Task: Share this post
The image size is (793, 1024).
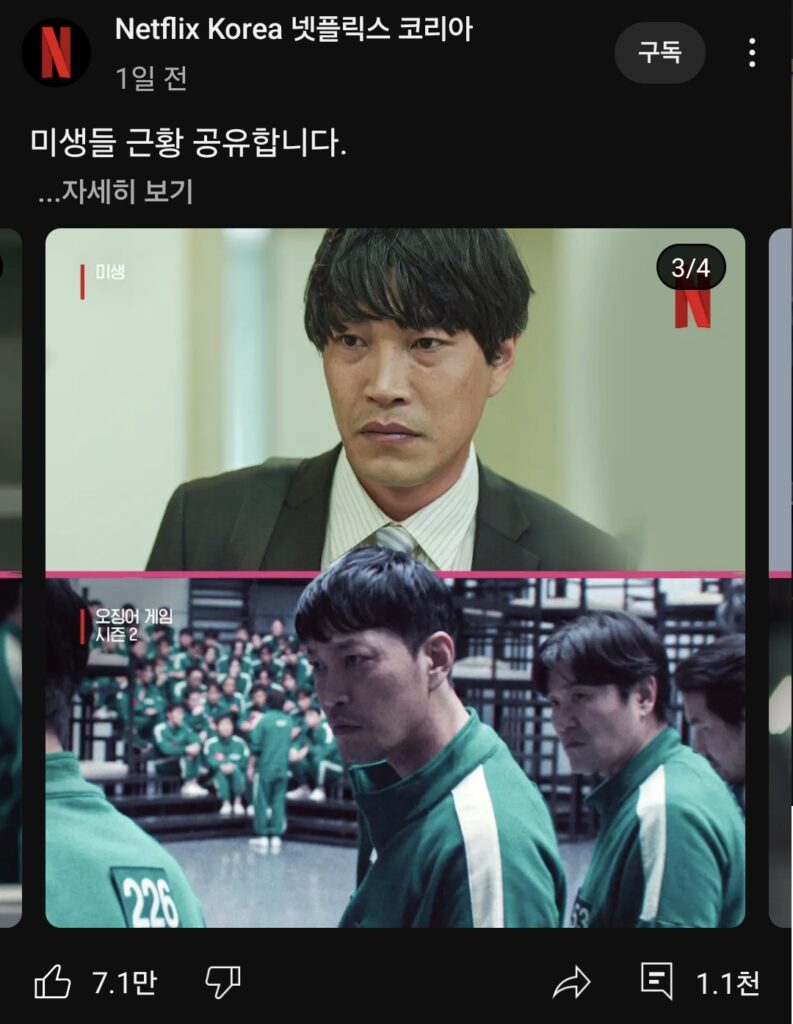Action: 572,983
